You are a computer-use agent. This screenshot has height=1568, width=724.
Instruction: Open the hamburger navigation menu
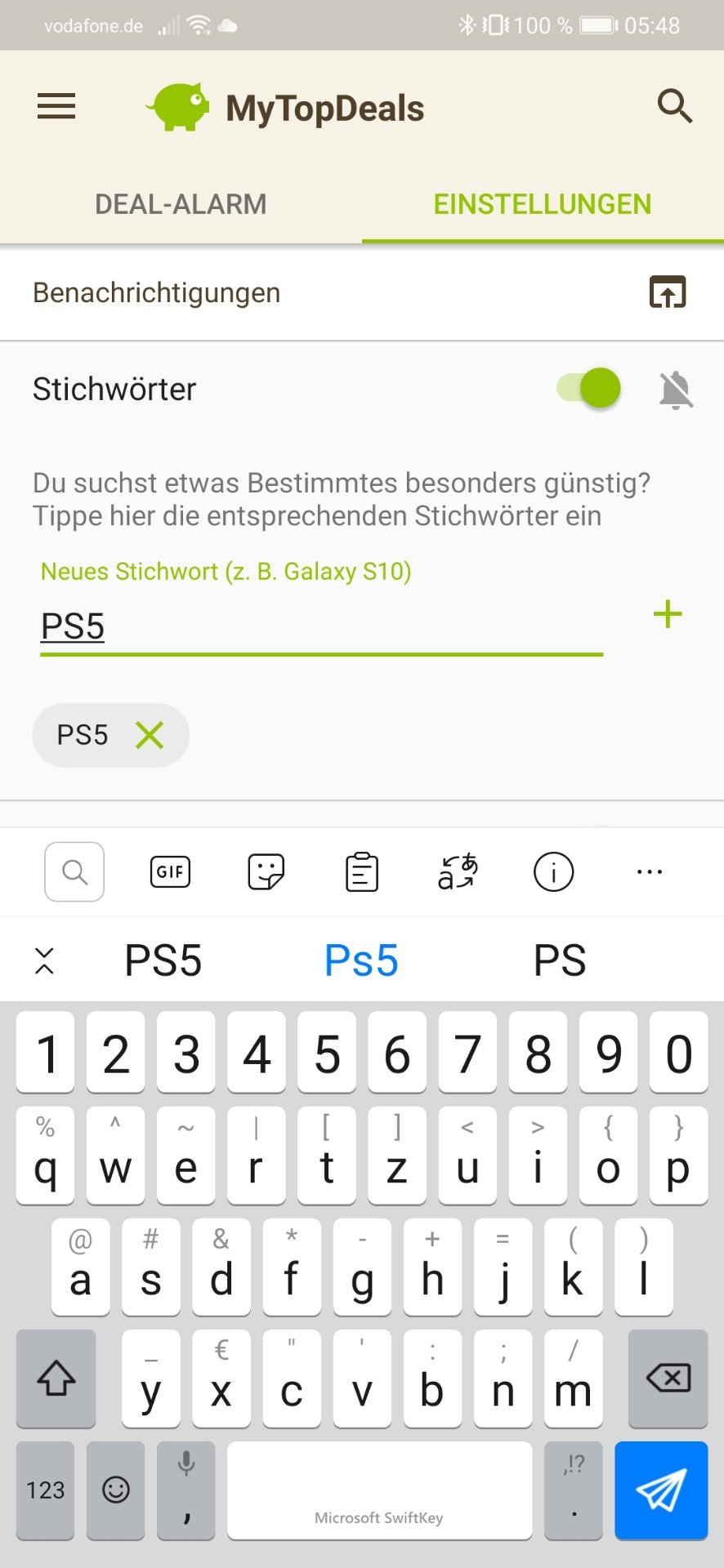tap(56, 107)
